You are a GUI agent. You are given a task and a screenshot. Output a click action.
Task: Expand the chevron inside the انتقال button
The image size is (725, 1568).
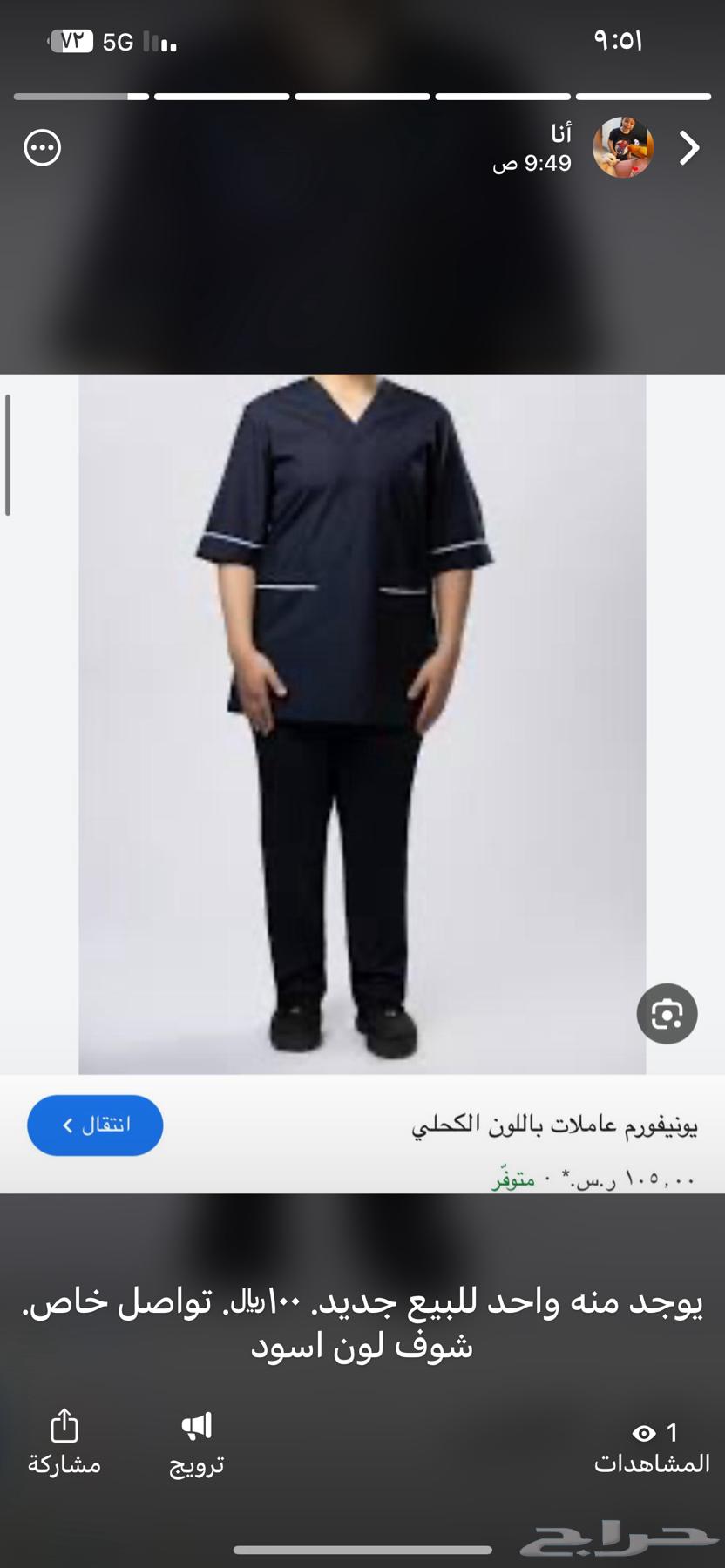67,1125
